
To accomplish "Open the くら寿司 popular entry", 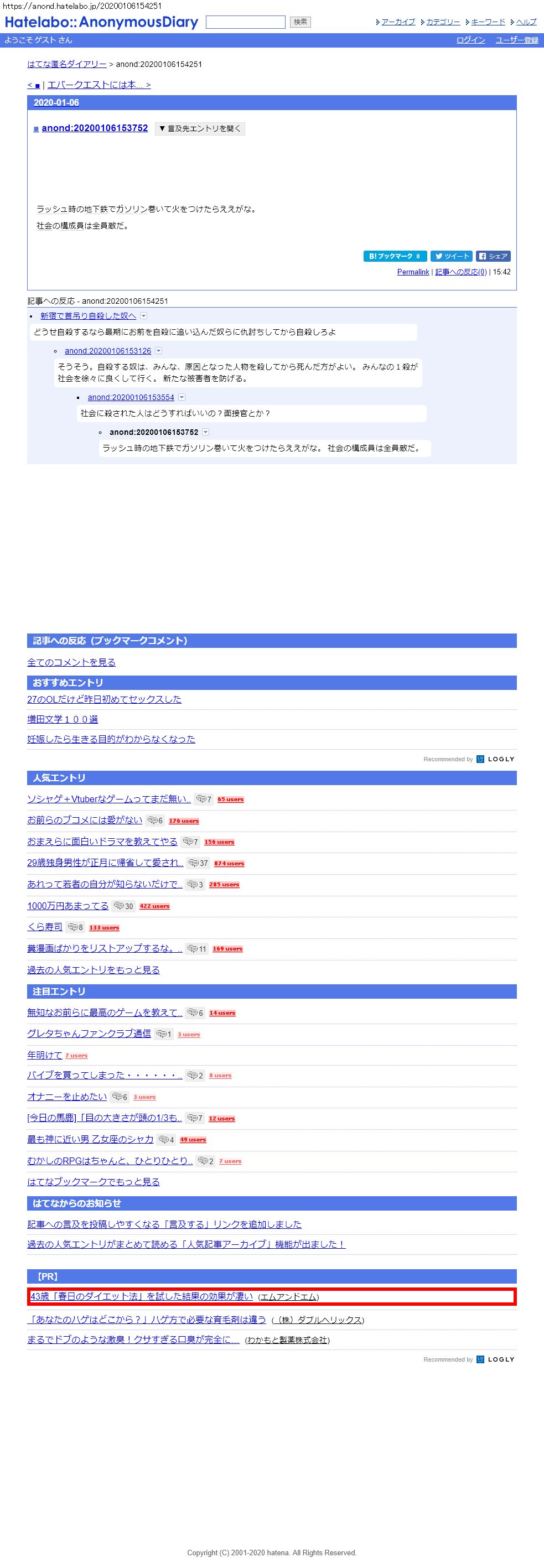I will [44, 926].
